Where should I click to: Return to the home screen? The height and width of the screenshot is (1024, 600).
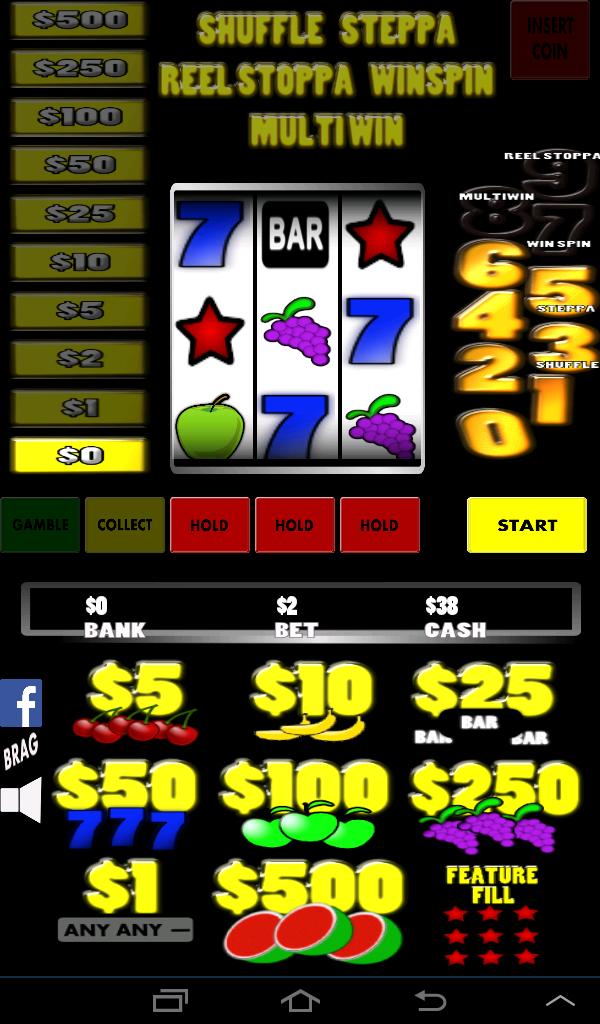click(300, 999)
